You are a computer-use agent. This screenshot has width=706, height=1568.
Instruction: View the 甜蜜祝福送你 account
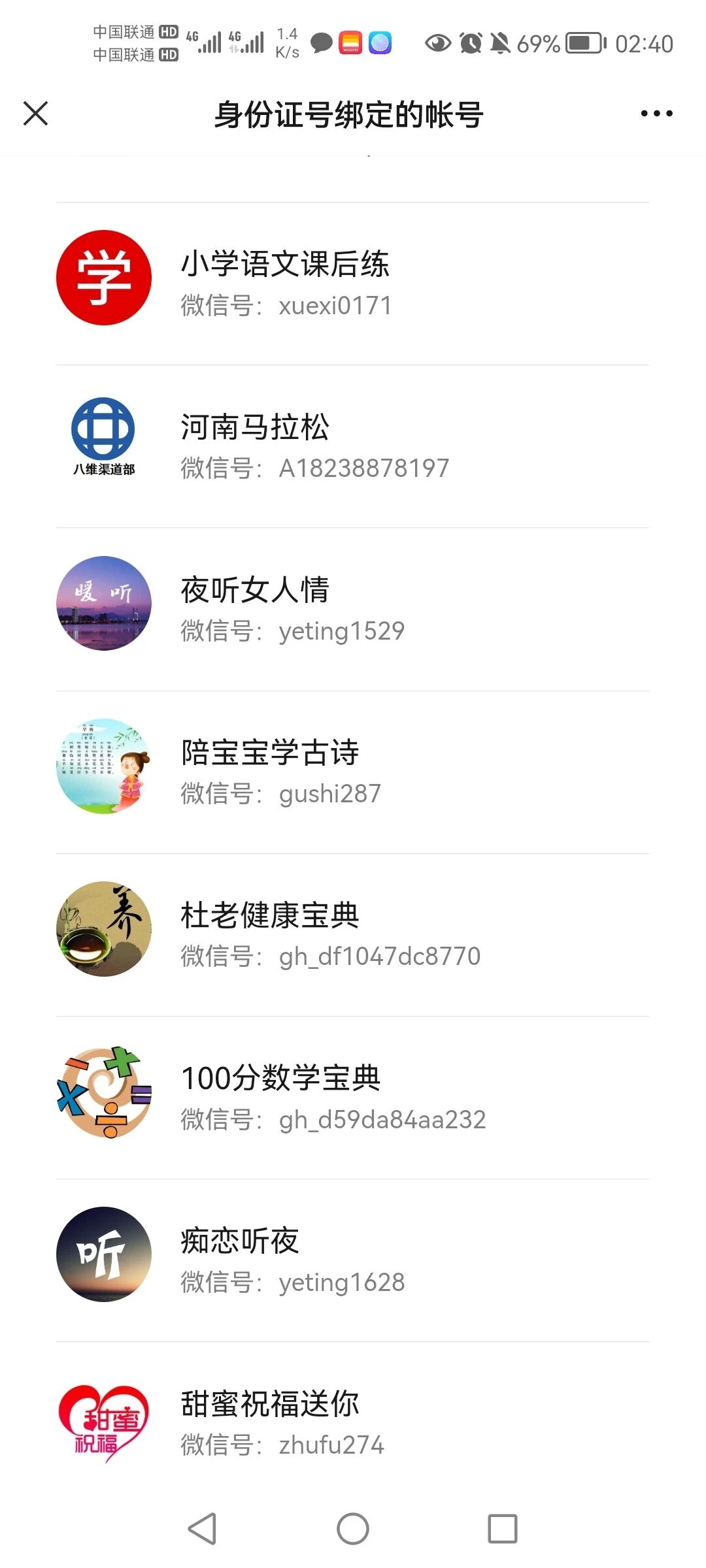coord(352,1423)
